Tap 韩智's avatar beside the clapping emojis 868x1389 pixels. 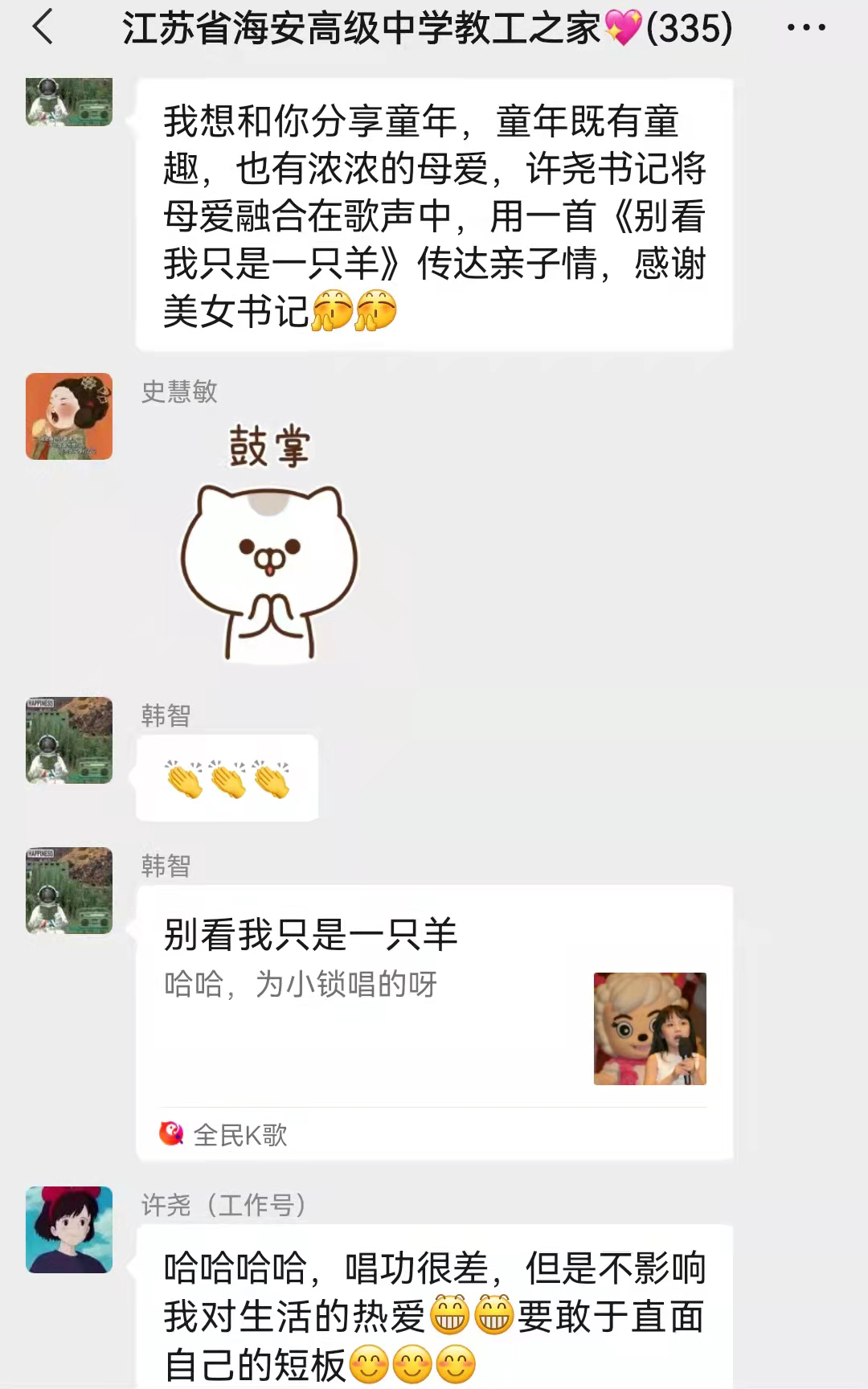tap(69, 740)
